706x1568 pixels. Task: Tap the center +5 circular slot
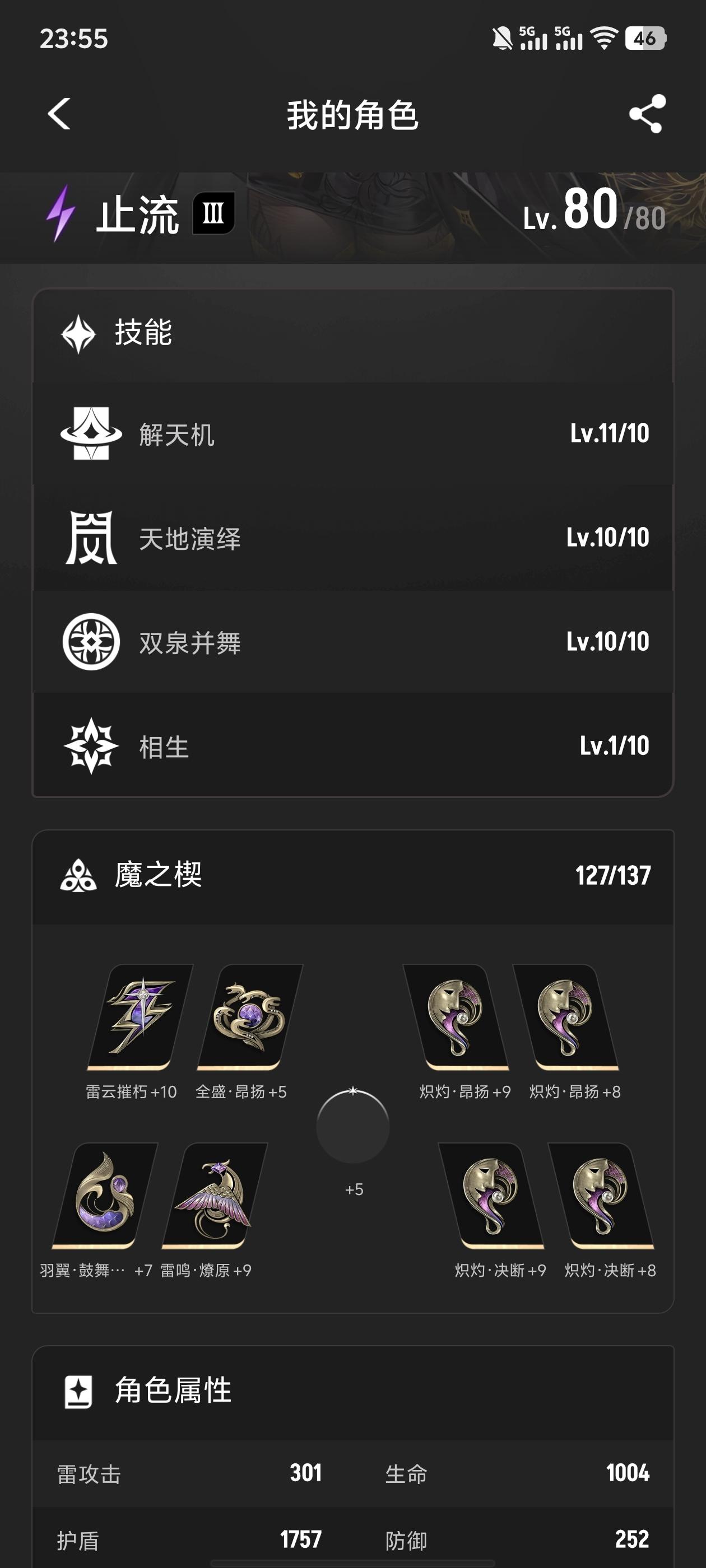tap(352, 1127)
